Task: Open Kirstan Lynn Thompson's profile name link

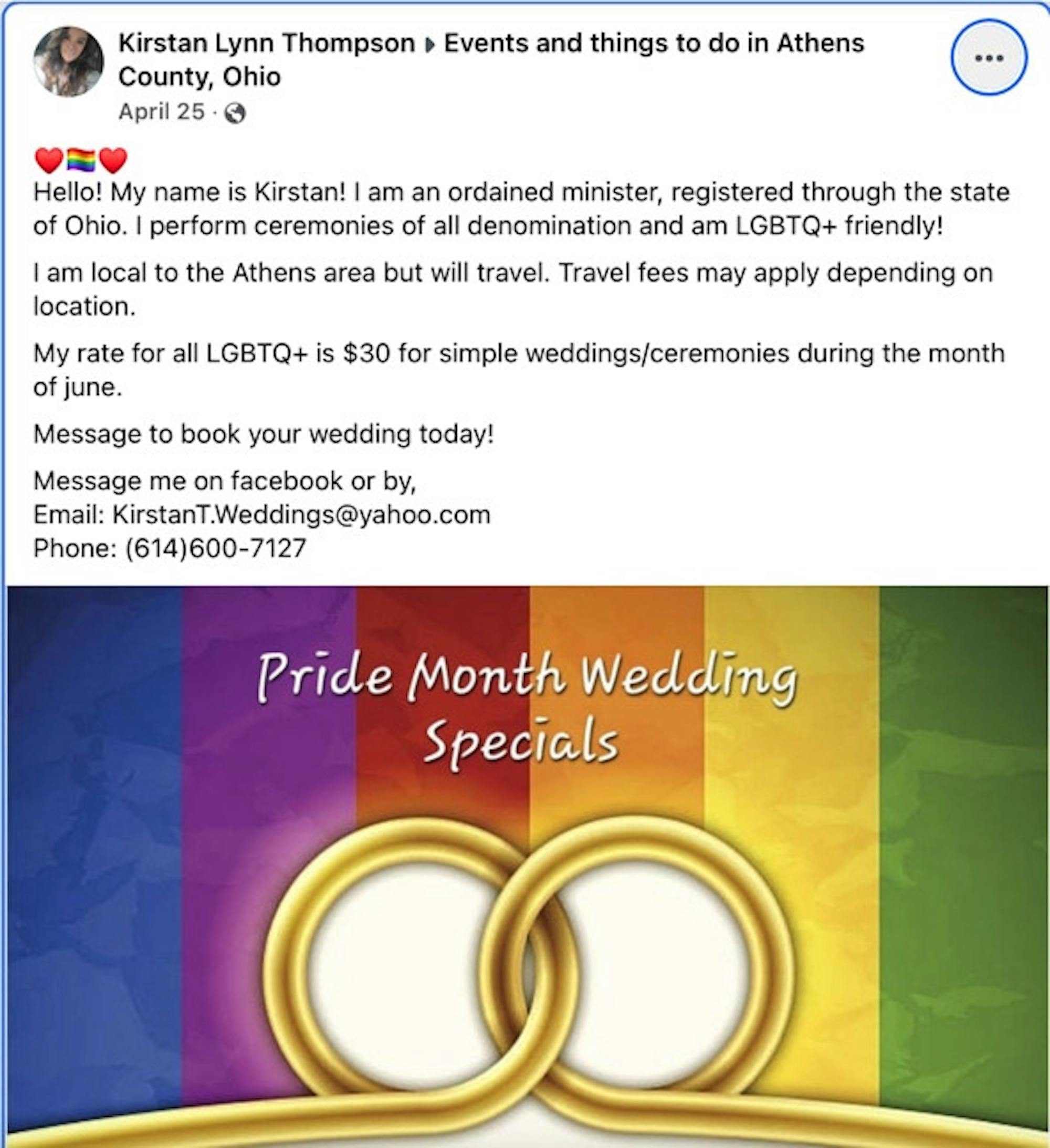Action: (267, 43)
